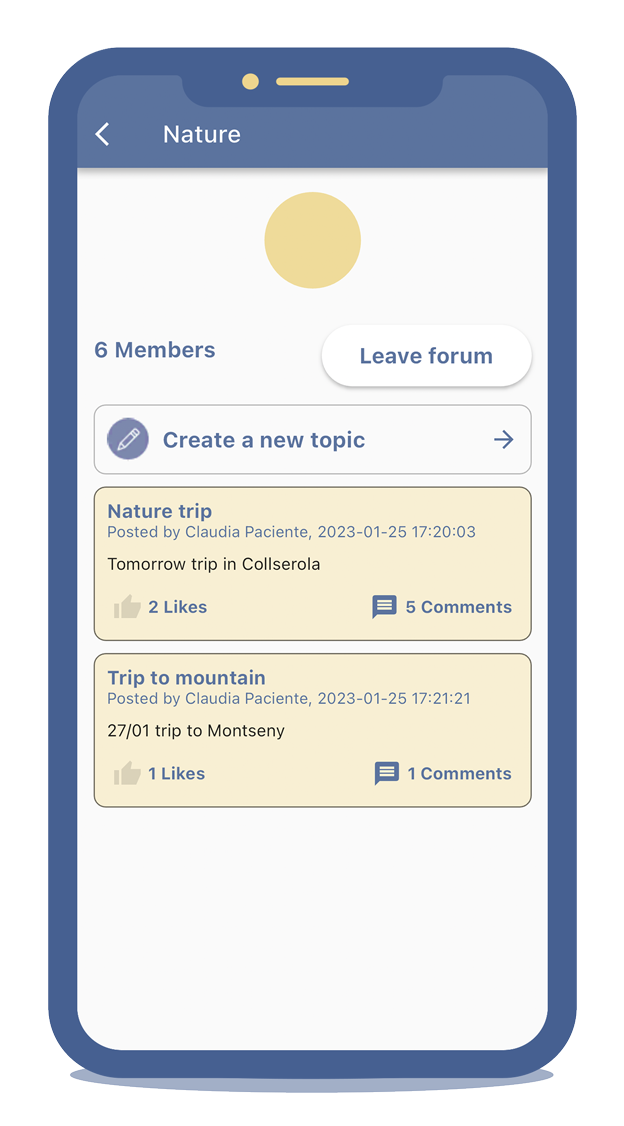Open the Trip to mountain topic
The height and width of the screenshot is (1126, 624).
[x=186, y=678]
